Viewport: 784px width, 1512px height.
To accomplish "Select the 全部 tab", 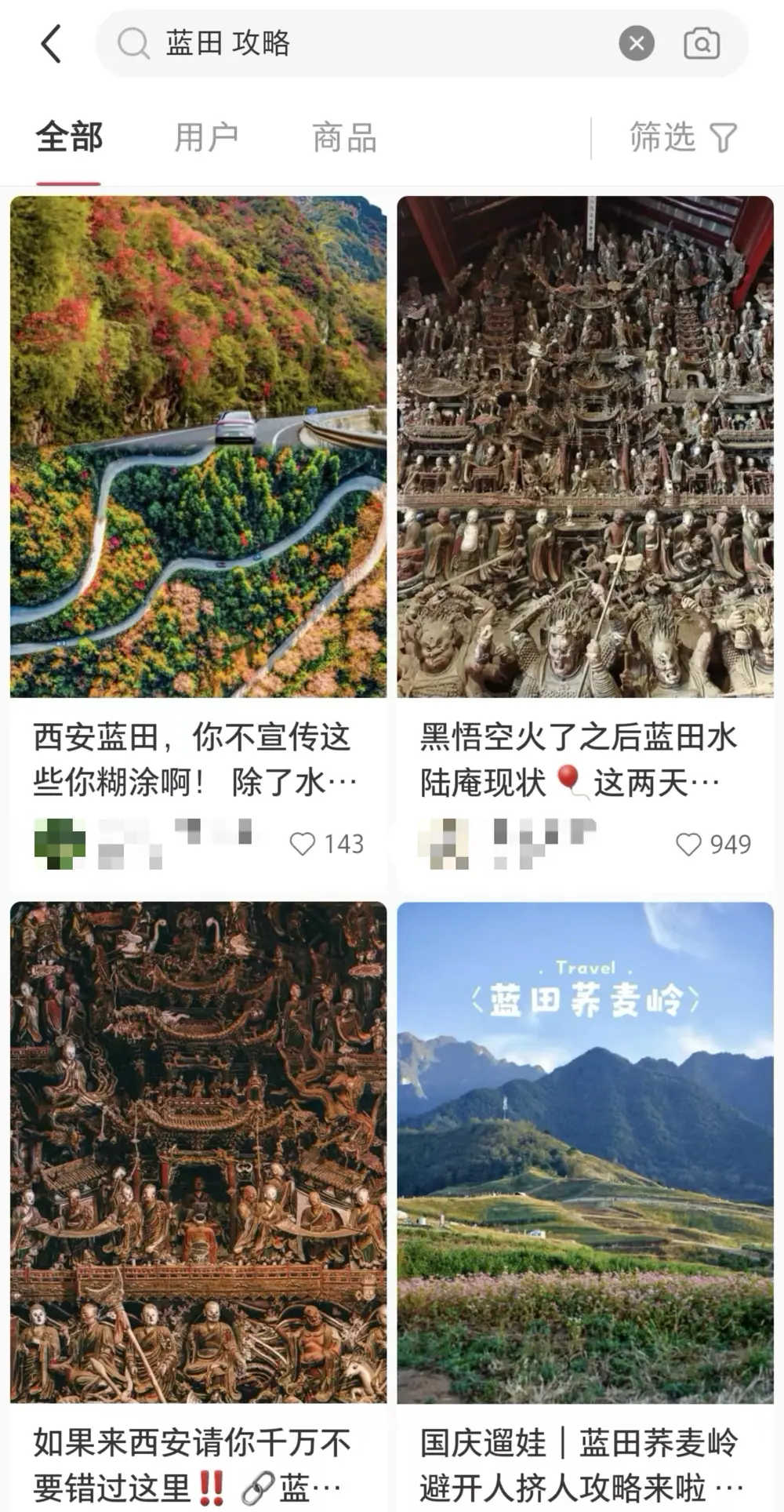I will coord(69,138).
